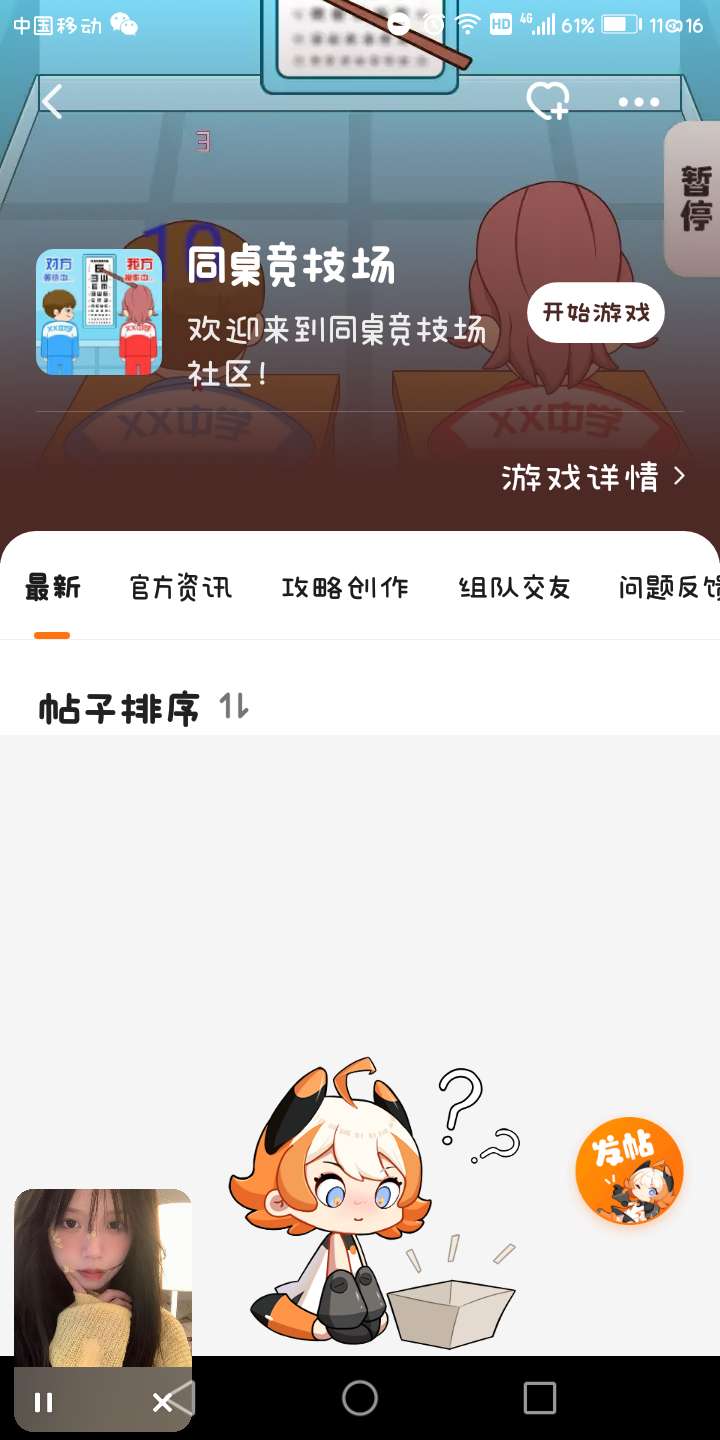Change the 帖子排序 post sort order
Screen dimensions: 720x1440
point(233,707)
